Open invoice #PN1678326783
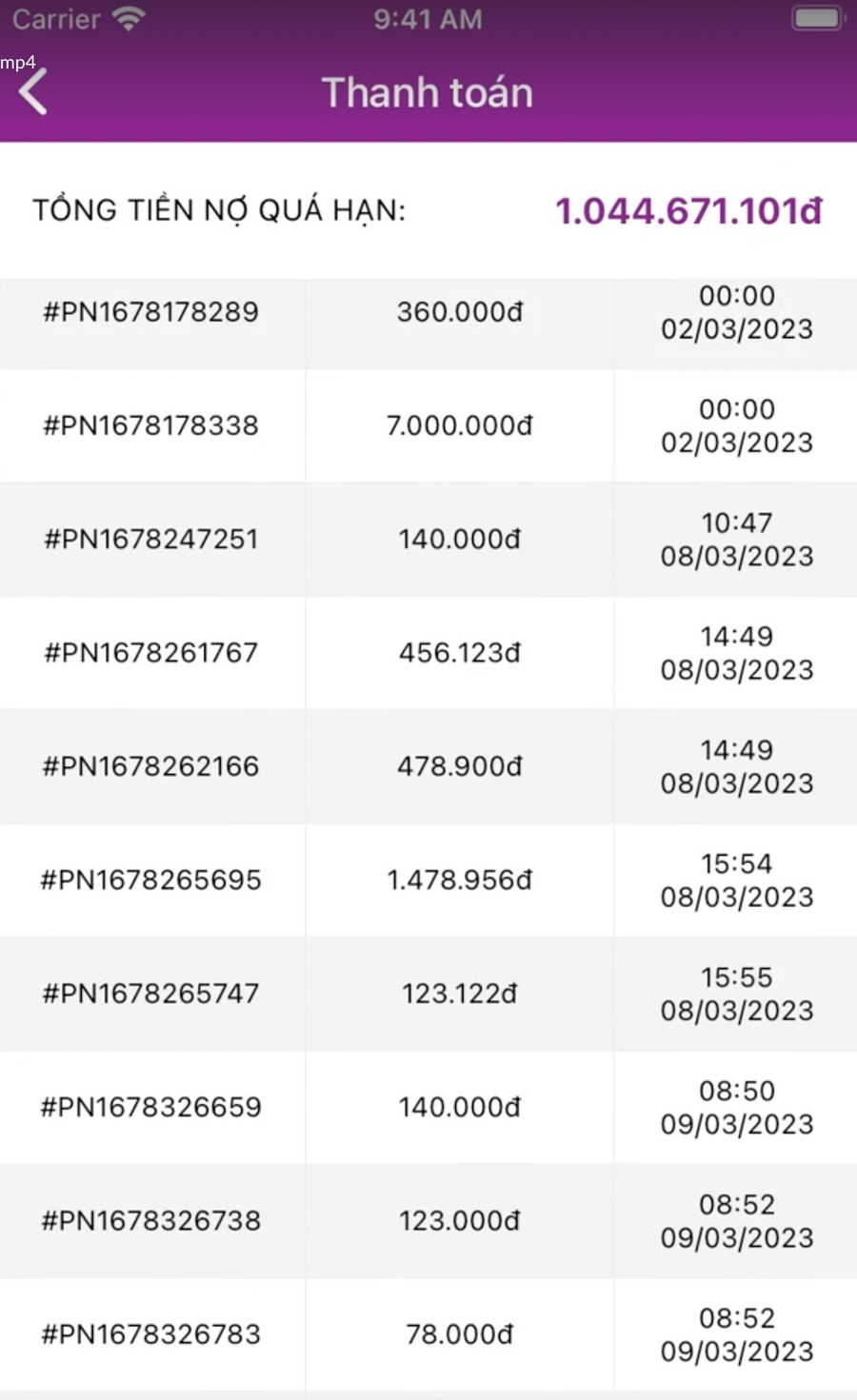This screenshot has width=857, height=1400. click(x=150, y=1334)
